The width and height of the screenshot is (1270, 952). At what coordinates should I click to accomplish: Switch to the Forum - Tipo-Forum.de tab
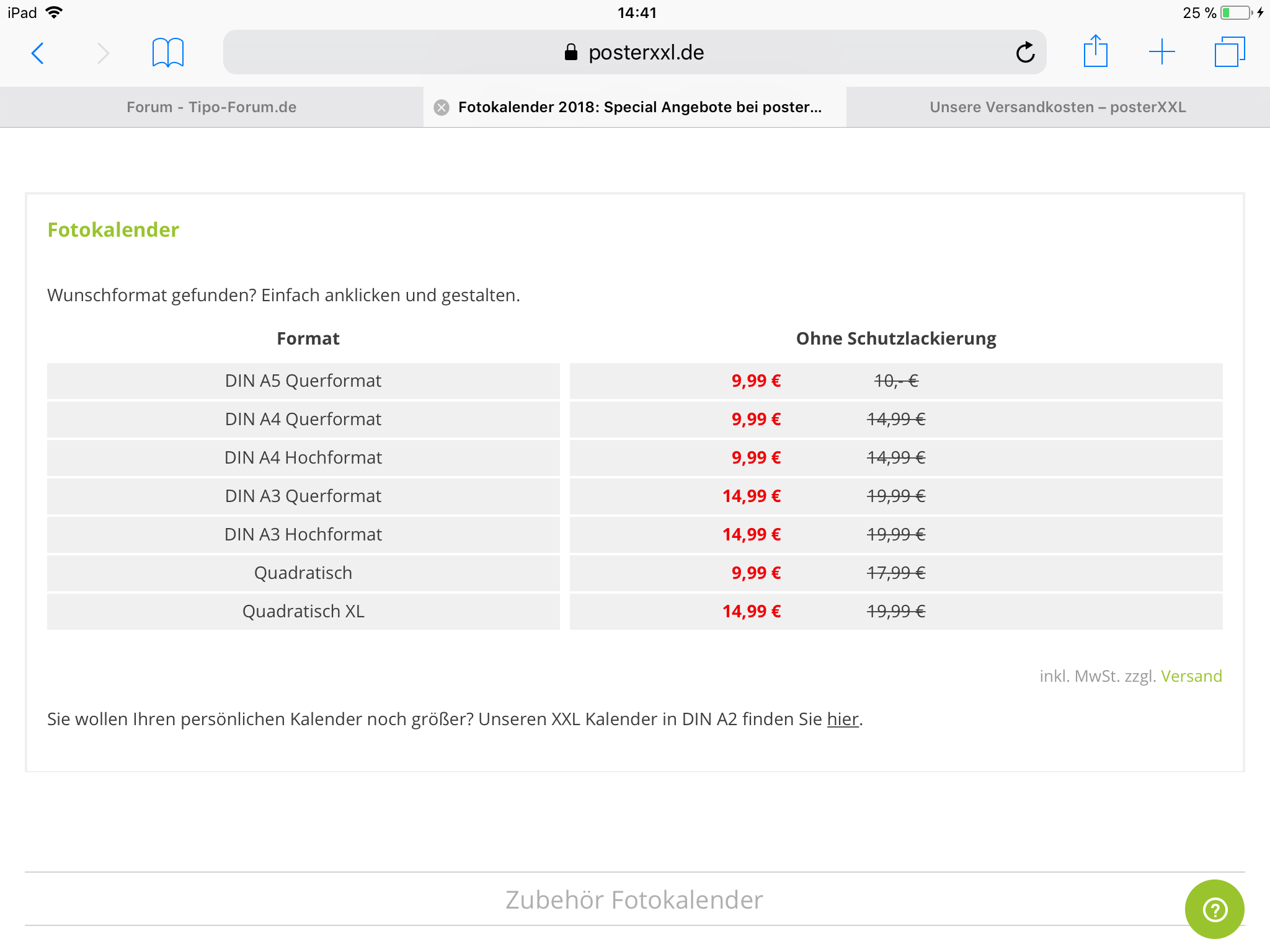click(211, 107)
